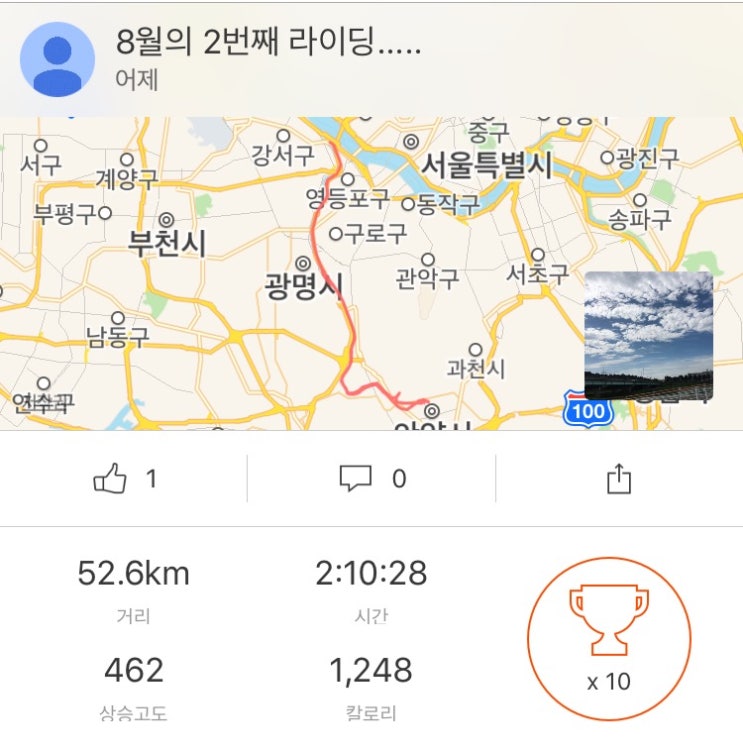
Task: Share this ride activity
Action: point(619,479)
